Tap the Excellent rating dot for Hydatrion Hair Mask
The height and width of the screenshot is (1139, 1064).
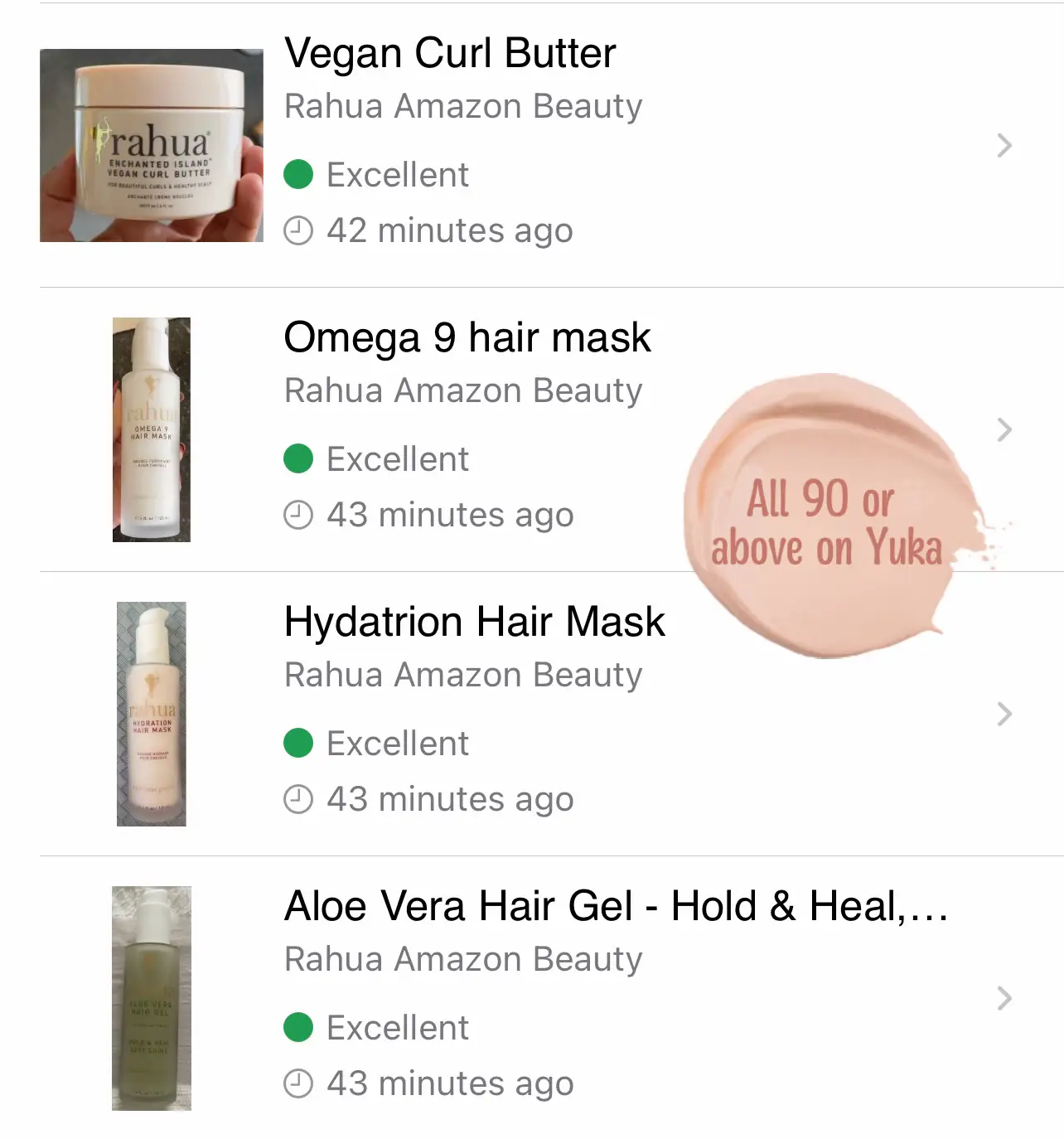298,743
